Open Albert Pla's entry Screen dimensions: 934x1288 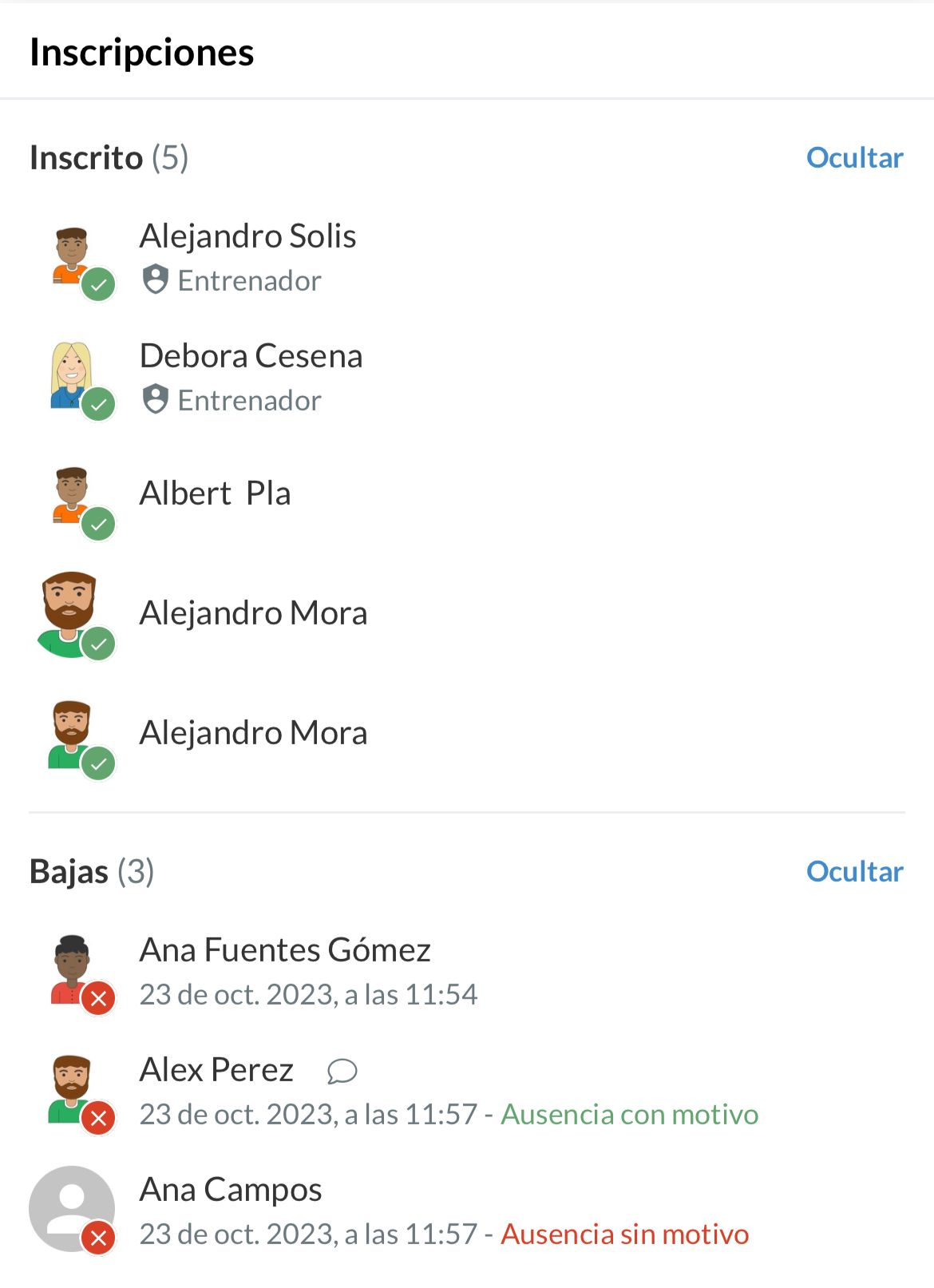[215, 493]
